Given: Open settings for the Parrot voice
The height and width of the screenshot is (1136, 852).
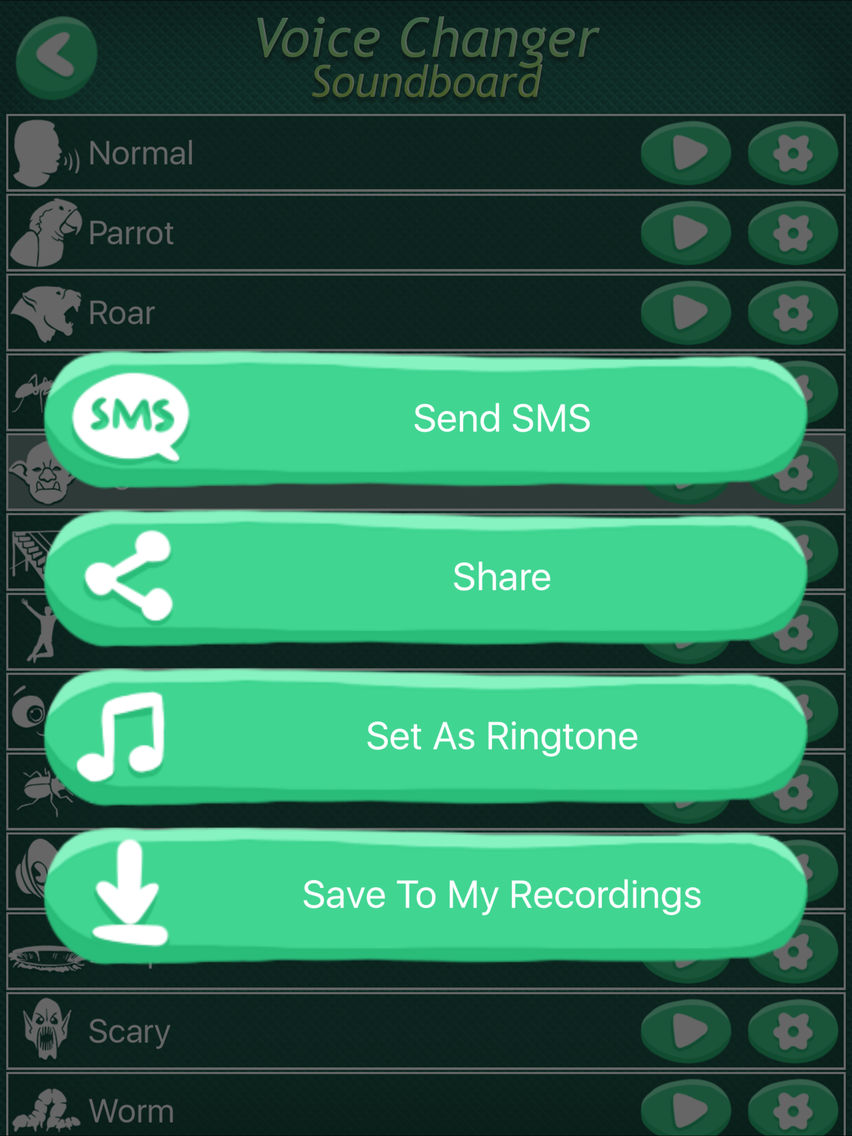Looking at the screenshot, I should coord(794,233).
